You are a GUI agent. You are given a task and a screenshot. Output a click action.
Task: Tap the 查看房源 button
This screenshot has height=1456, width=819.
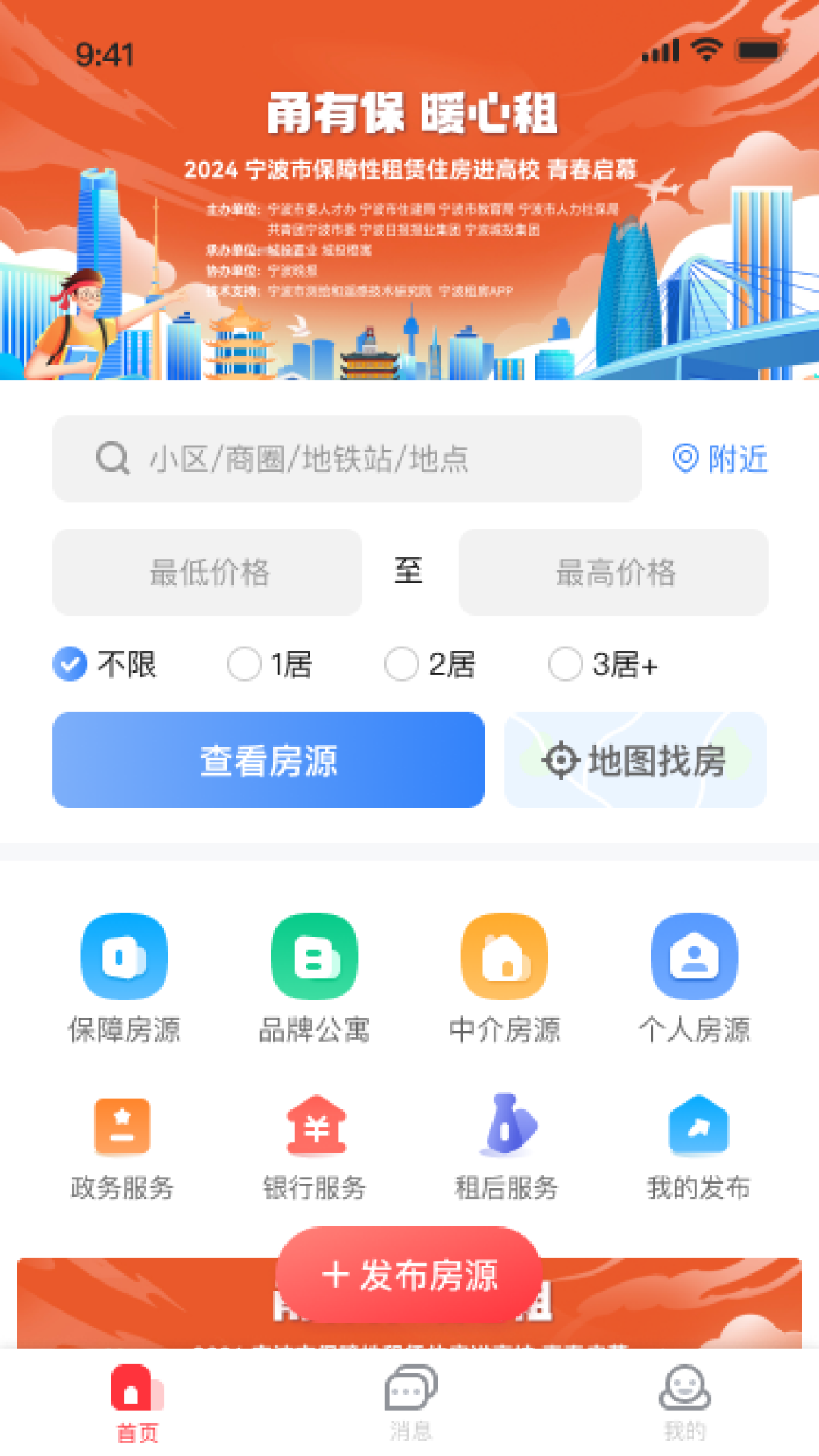click(268, 760)
